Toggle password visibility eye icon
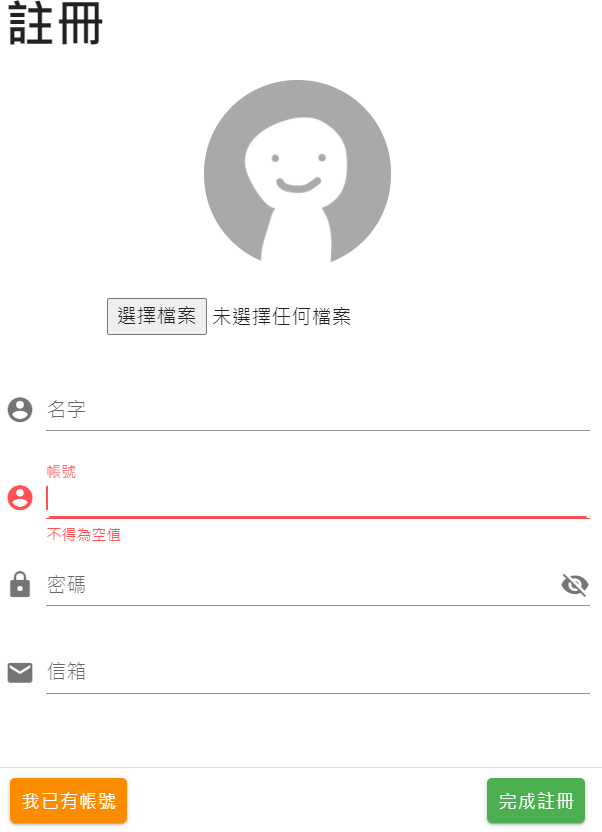 click(575, 585)
